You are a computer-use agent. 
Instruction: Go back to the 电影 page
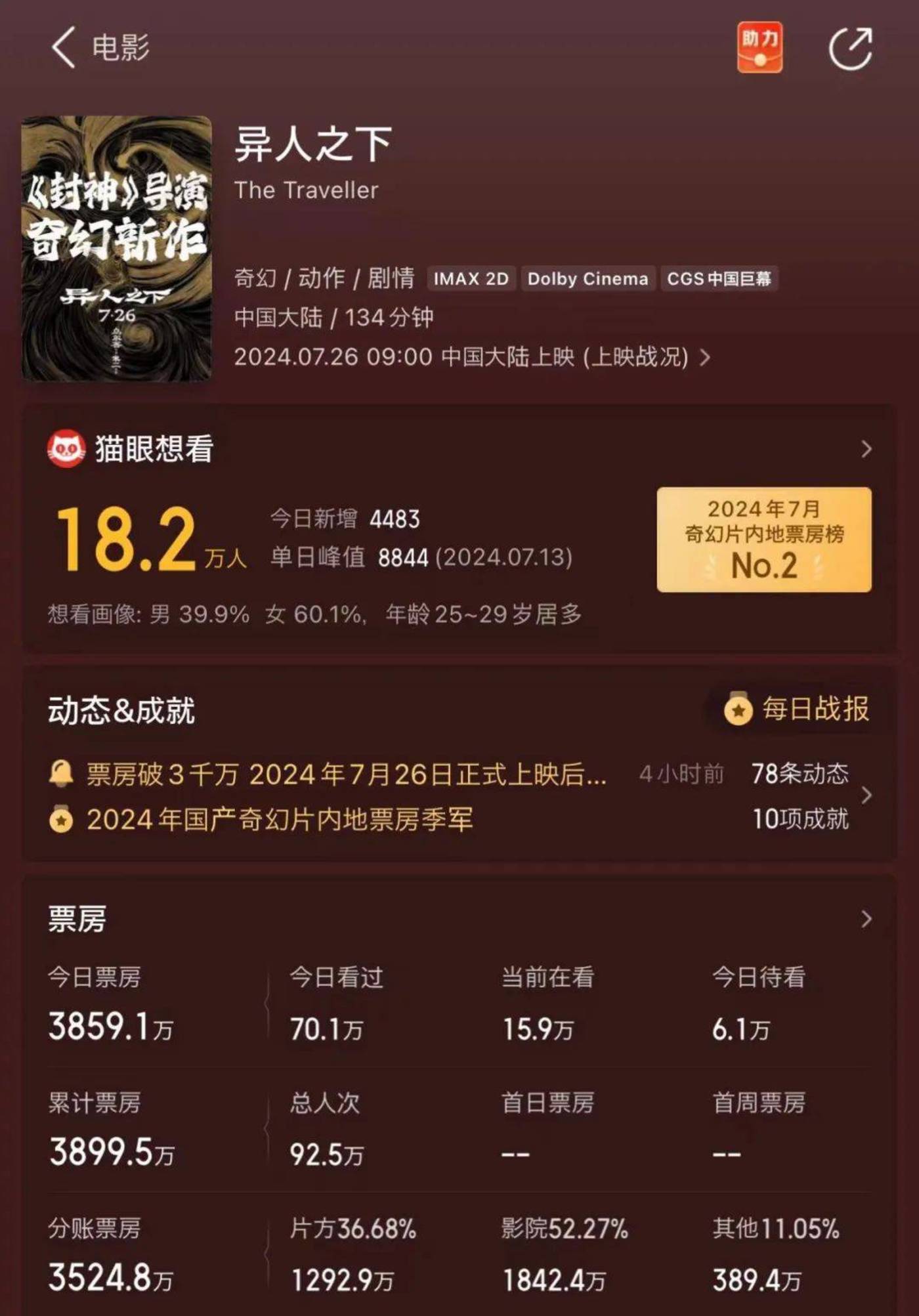click(x=64, y=47)
